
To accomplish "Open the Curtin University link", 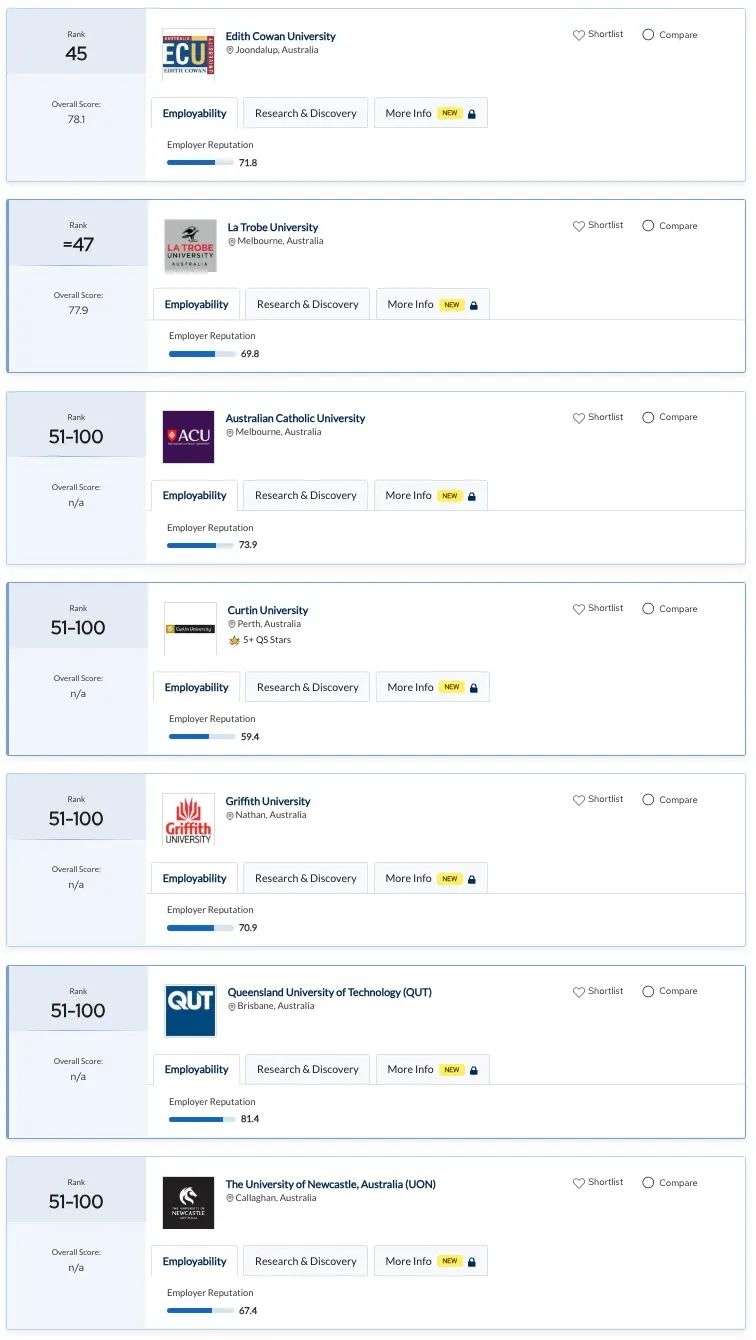I will click(268, 610).
